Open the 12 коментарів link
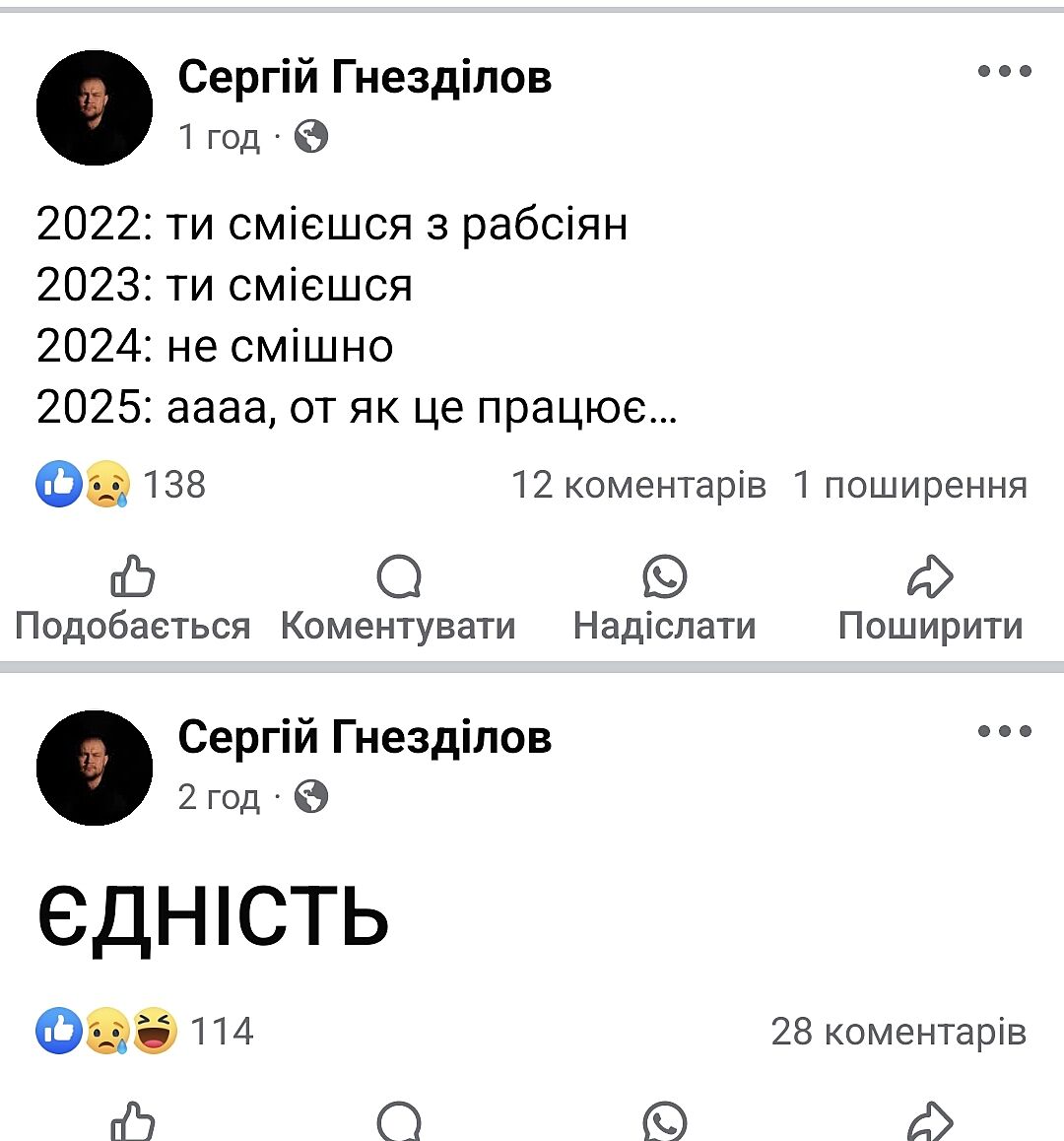This screenshot has height=1141, width=1064. pos(637,485)
